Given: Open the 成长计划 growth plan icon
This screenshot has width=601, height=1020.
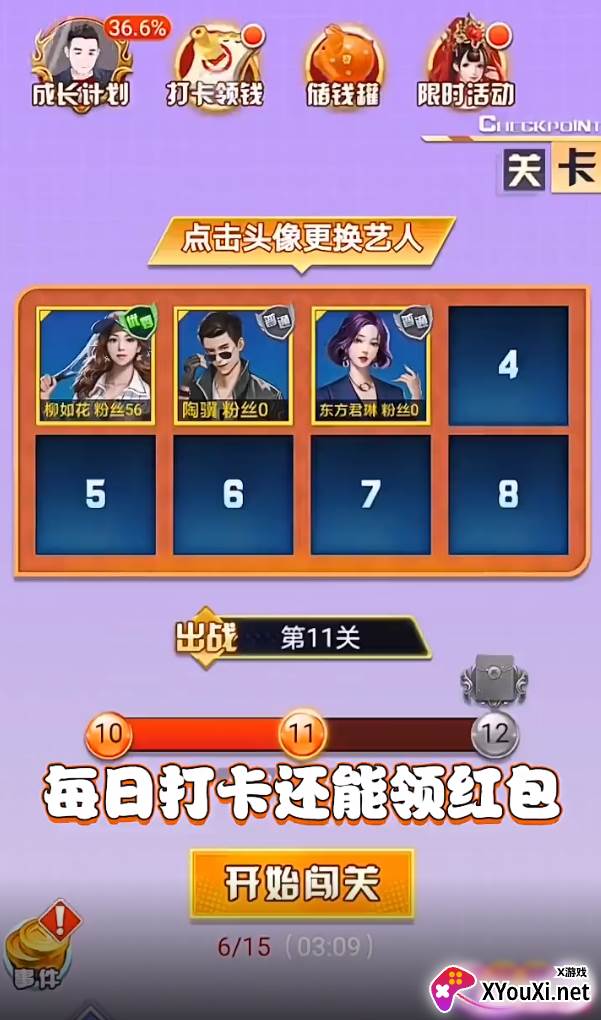Looking at the screenshot, I should pyautogui.click(x=82, y=63).
